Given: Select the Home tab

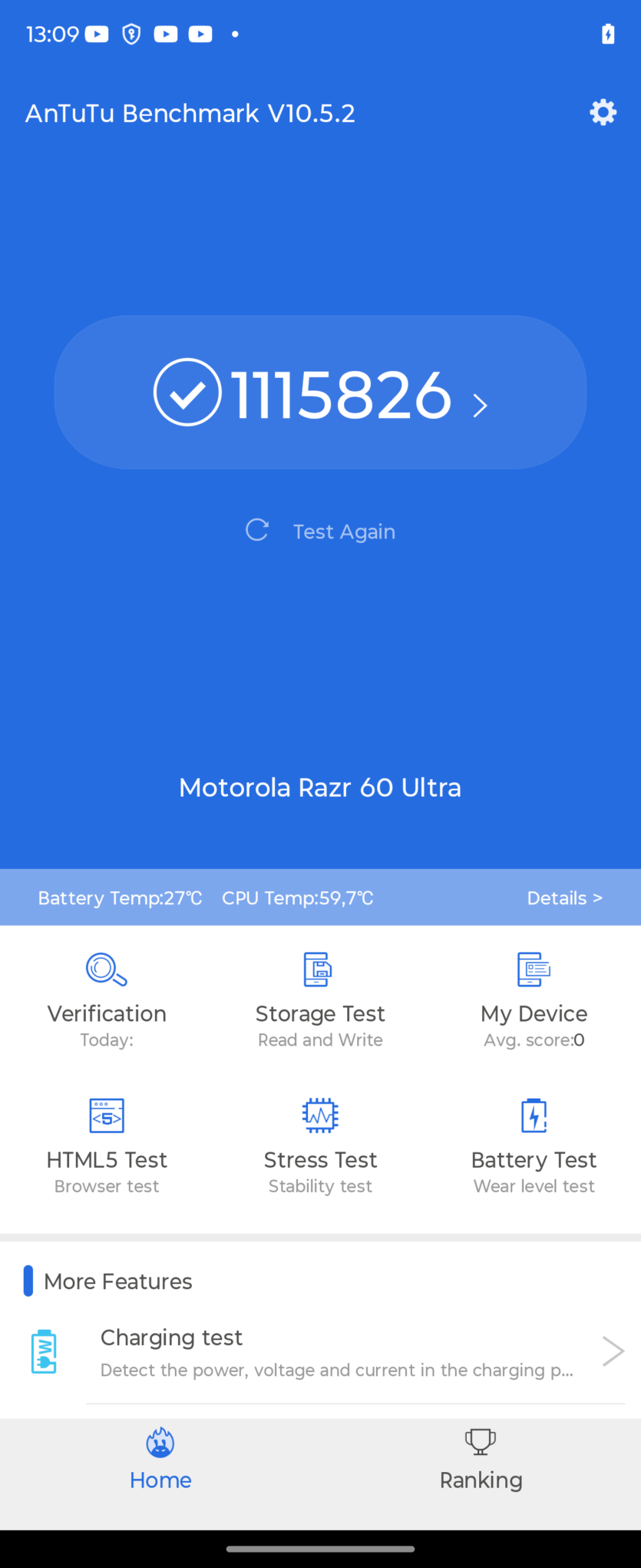Looking at the screenshot, I should point(160,1460).
